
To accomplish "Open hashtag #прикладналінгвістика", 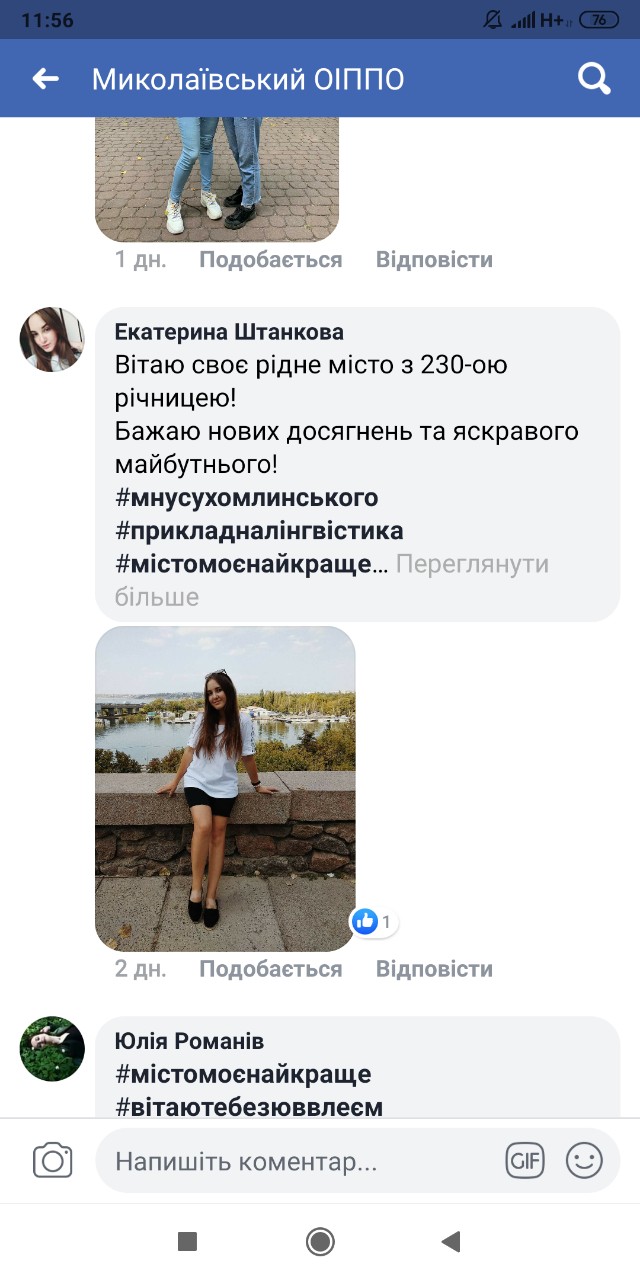I will click(259, 530).
